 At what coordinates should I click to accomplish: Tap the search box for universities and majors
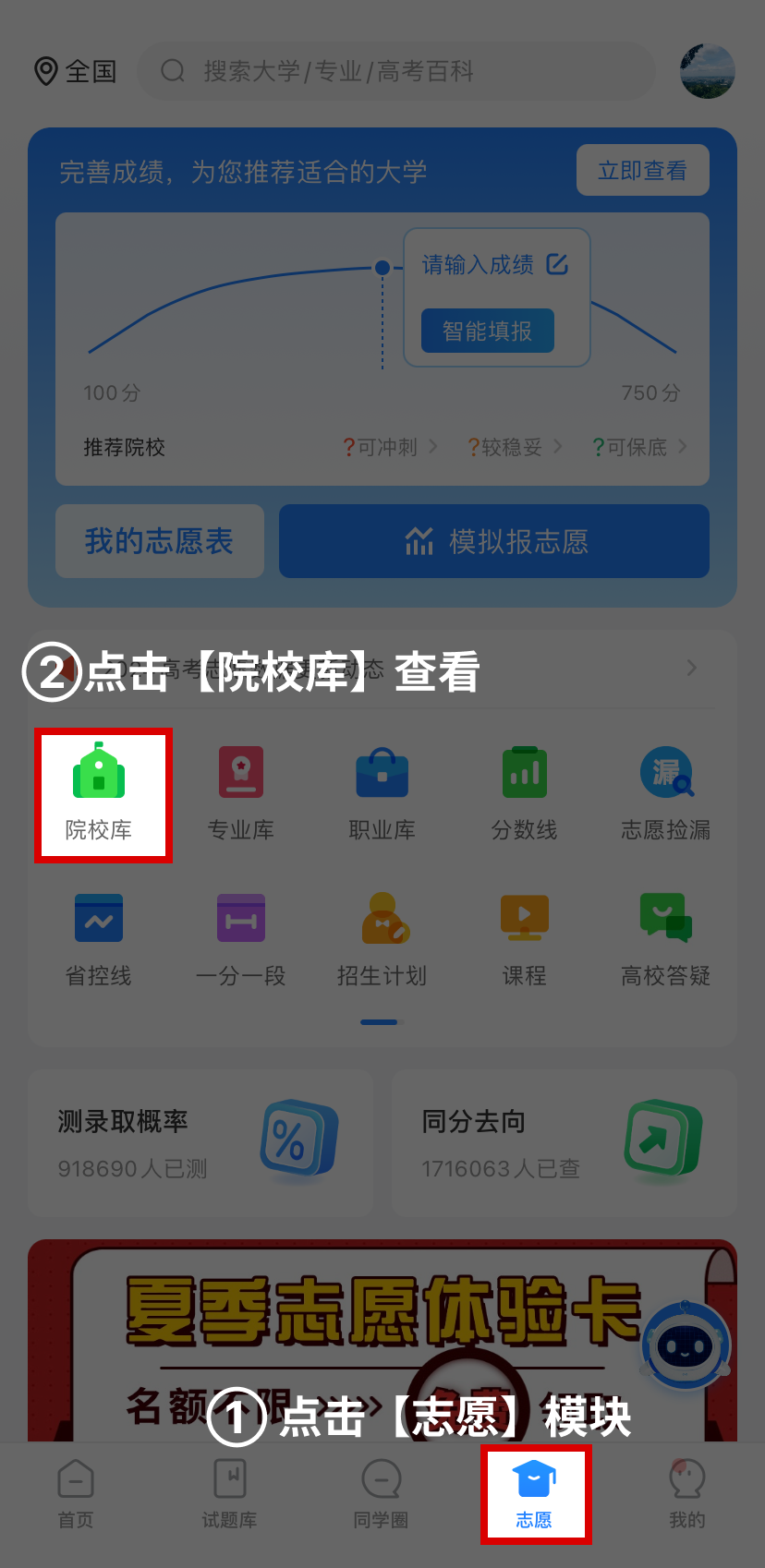pyautogui.click(x=395, y=71)
